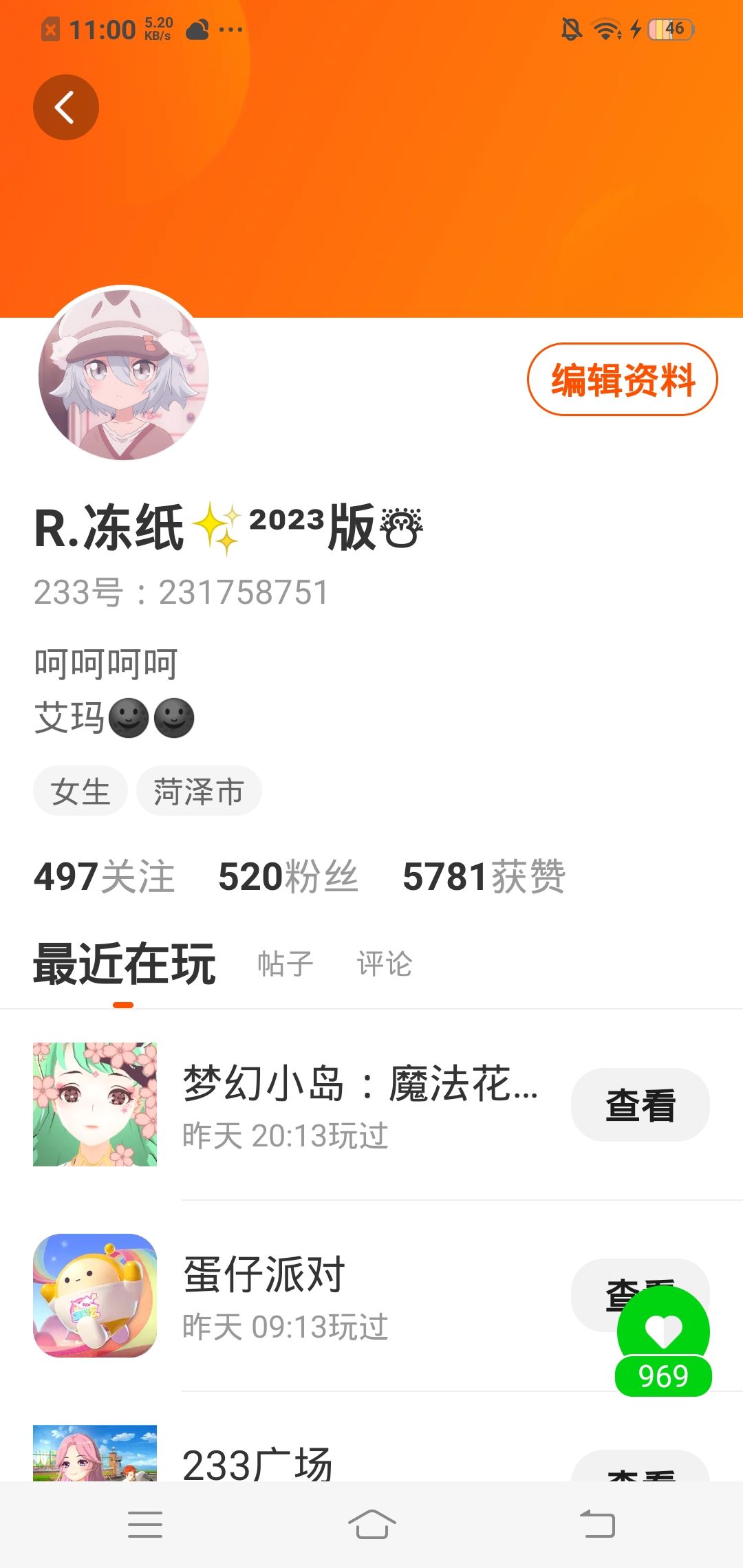Tap the 编辑资料 button
Image resolution: width=743 pixels, height=1568 pixels.
pyautogui.click(x=623, y=380)
